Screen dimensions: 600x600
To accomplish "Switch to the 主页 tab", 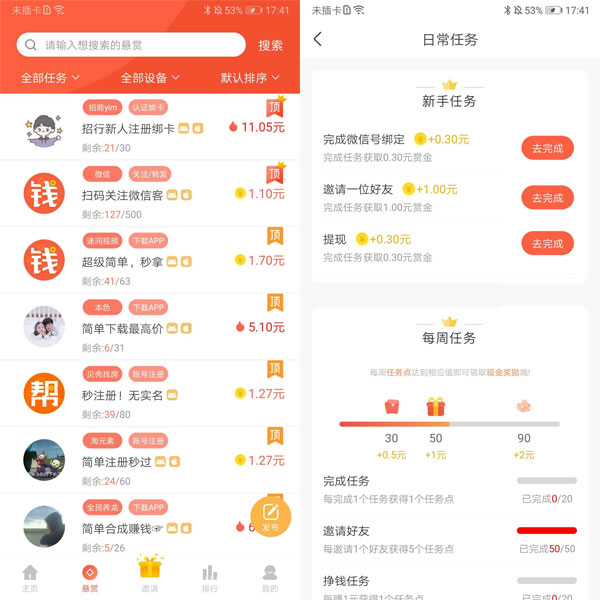I will click(x=30, y=577).
